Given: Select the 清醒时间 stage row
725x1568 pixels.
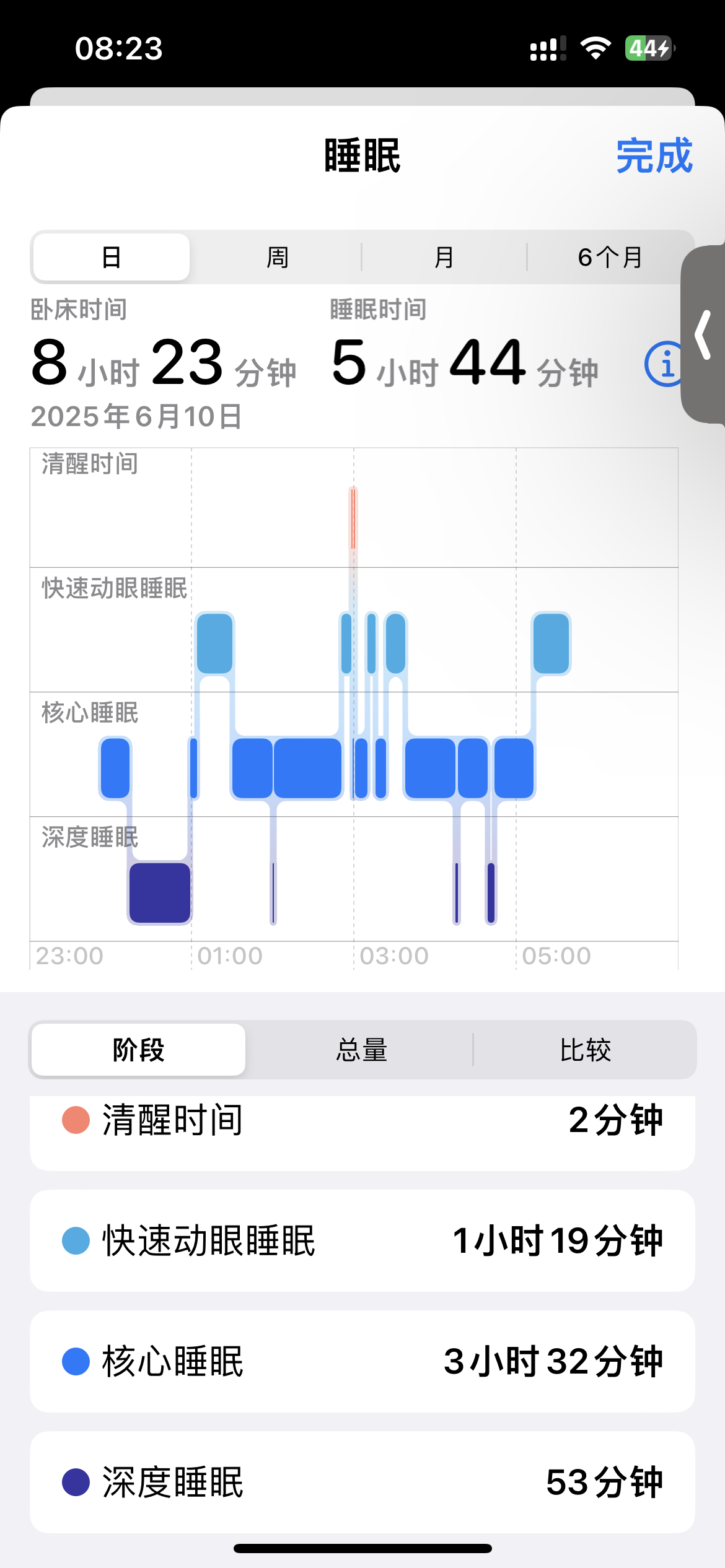Looking at the screenshot, I should [362, 1130].
